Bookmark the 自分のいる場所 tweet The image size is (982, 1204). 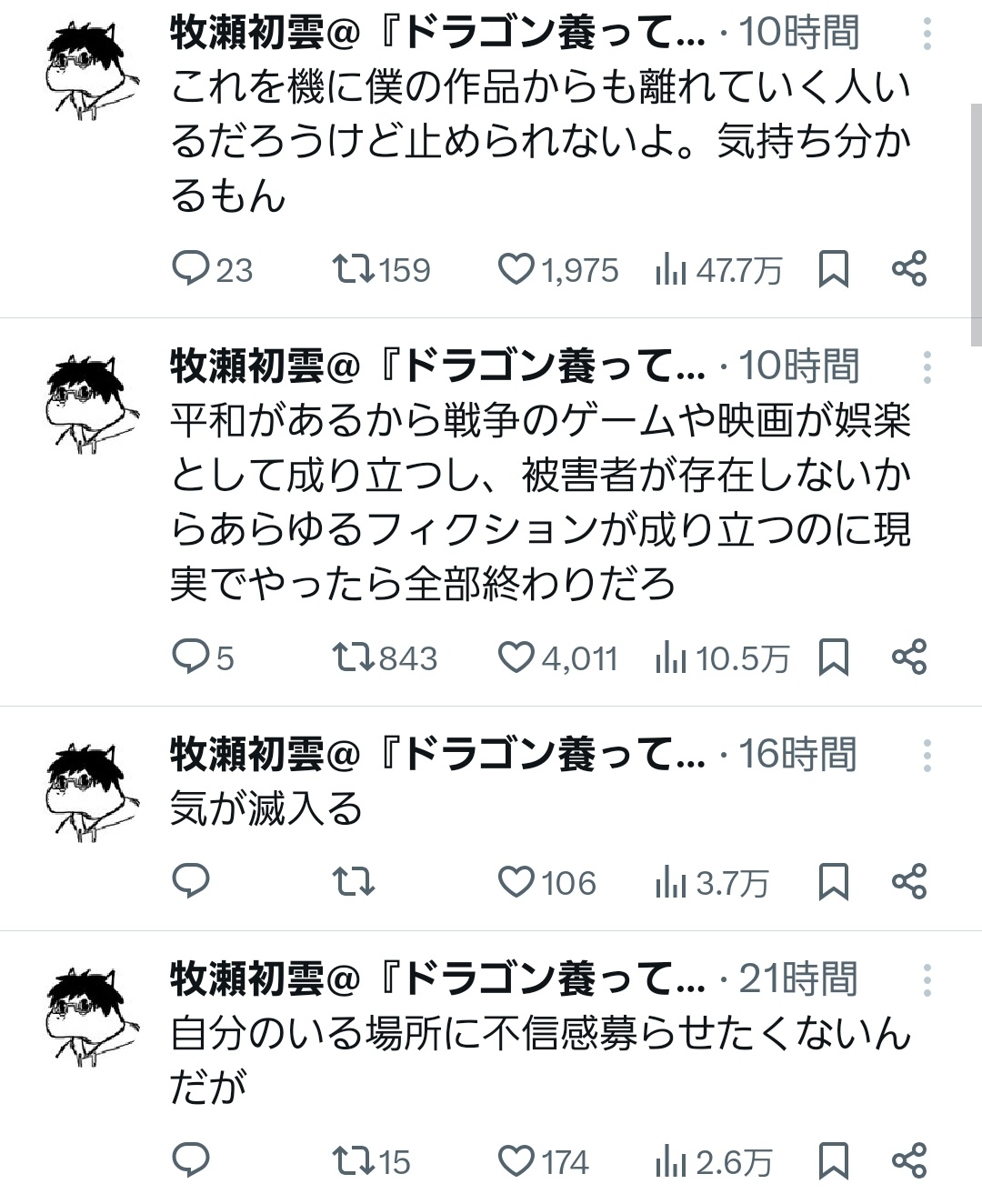(x=834, y=1162)
